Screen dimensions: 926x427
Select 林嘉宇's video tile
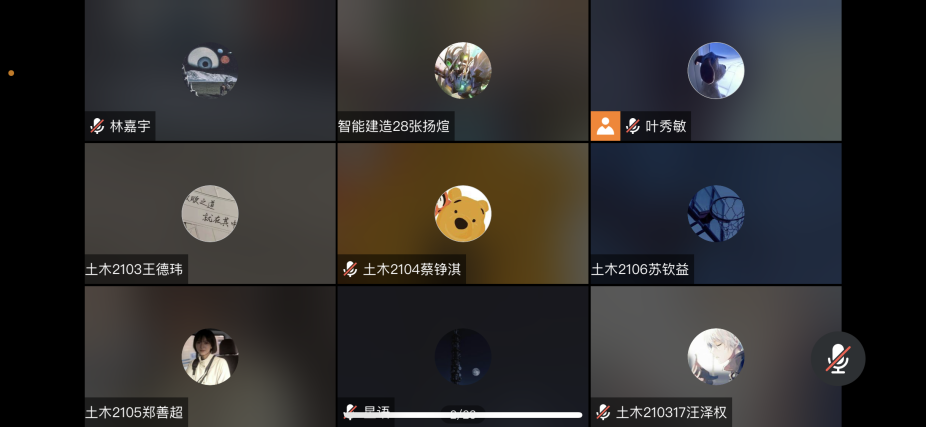210,70
